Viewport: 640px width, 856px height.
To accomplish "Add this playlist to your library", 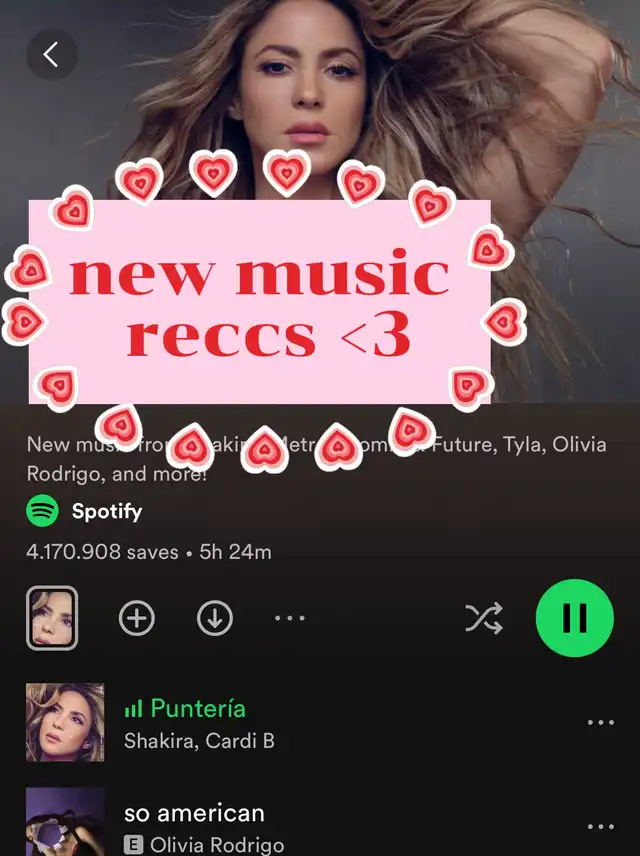I will pos(137,619).
